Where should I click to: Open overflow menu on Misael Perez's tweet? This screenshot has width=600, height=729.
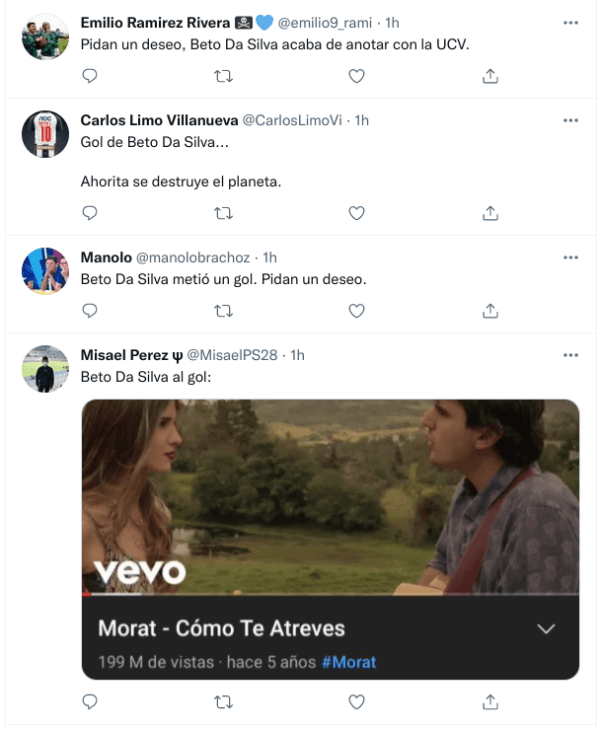(x=570, y=355)
